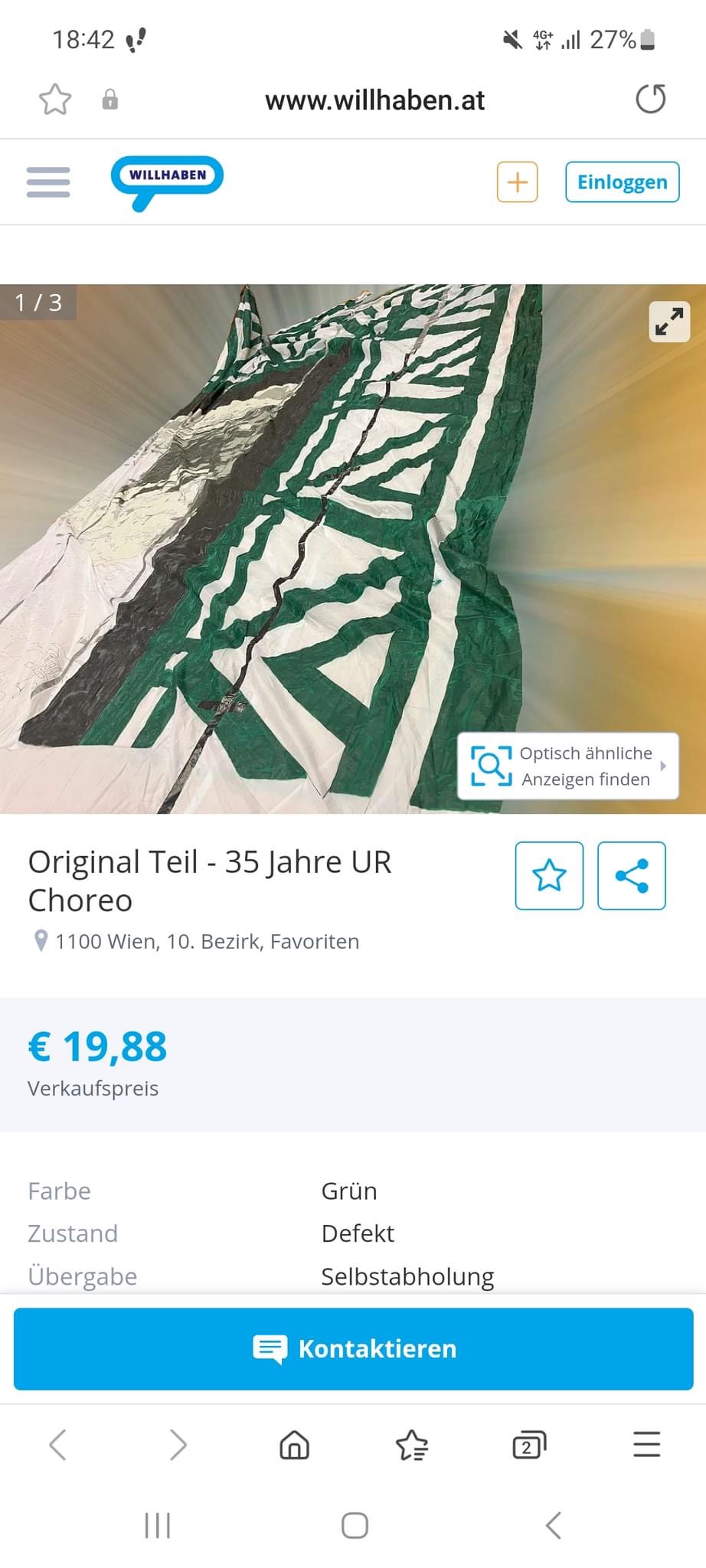706x1568 pixels.
Task: Open recent apps from the navigation bar
Action: click(158, 1525)
